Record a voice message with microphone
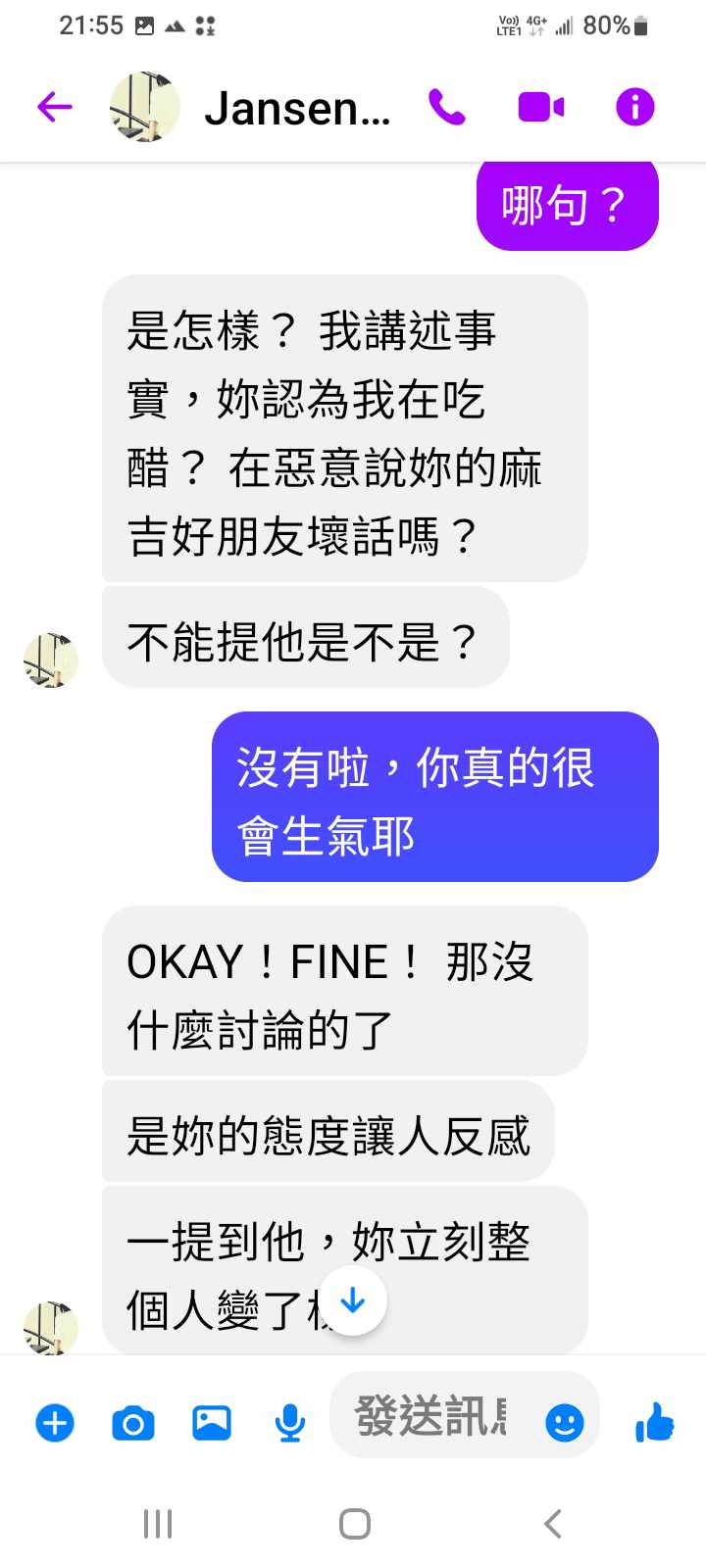This screenshot has height=1568, width=706. pos(289,1422)
